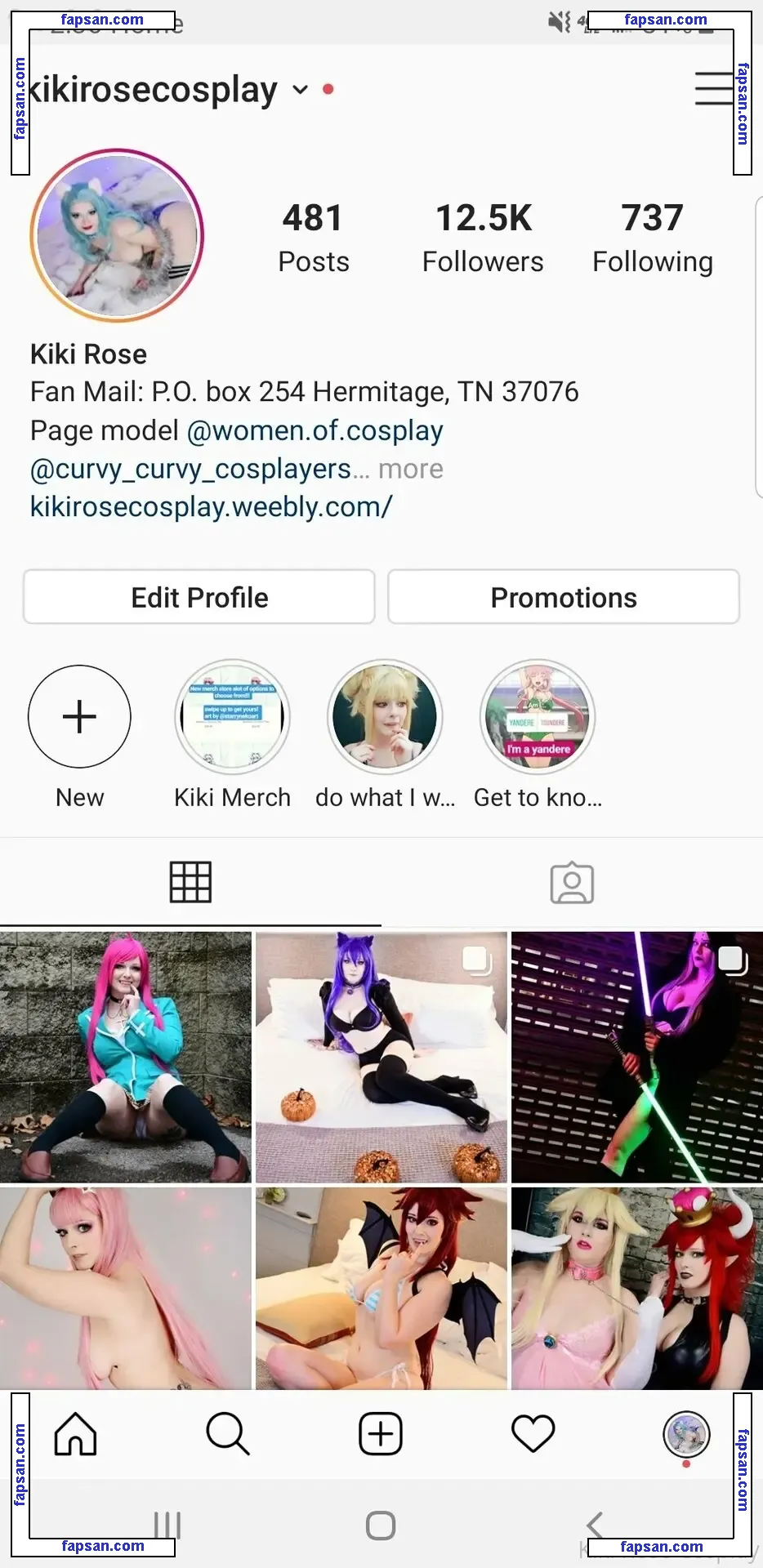Open the 'do what I w...' highlight
This screenshot has width=763, height=1568.
385,716
